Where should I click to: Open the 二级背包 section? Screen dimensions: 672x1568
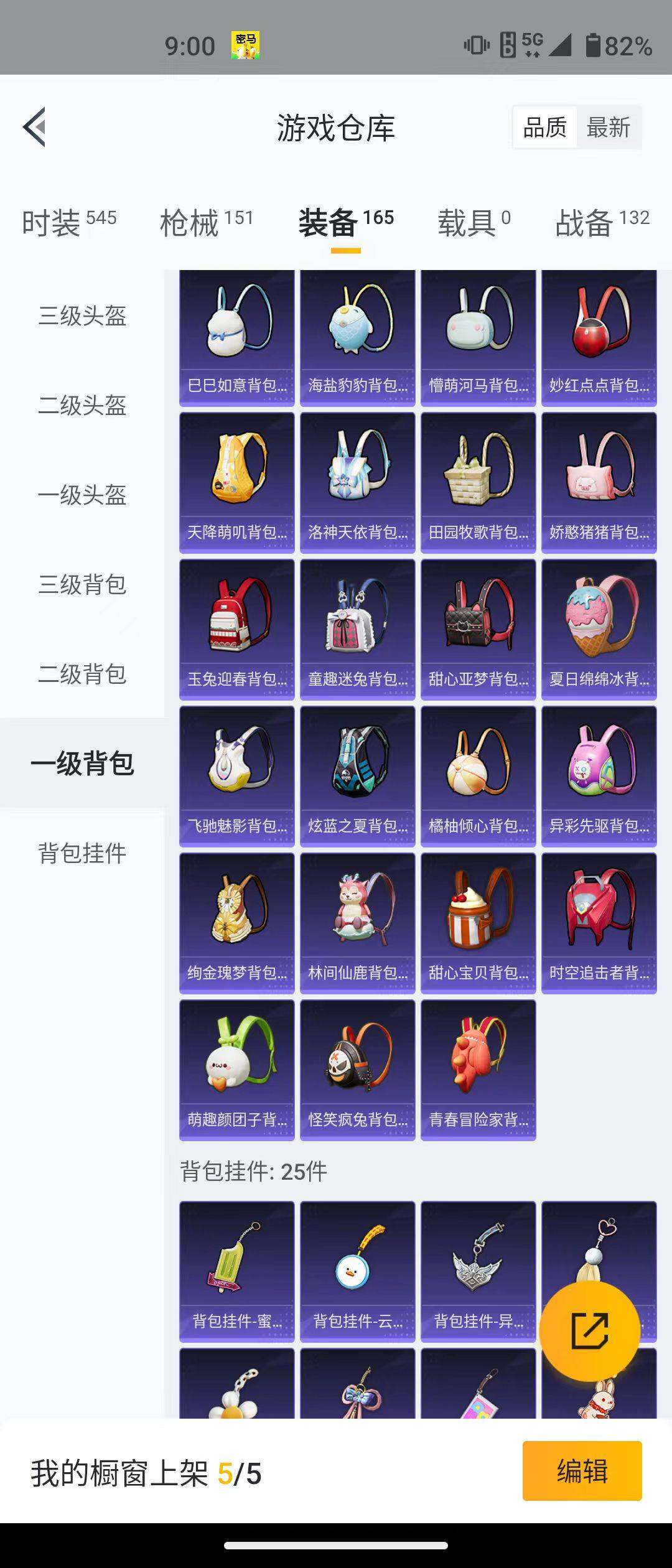pos(82,673)
